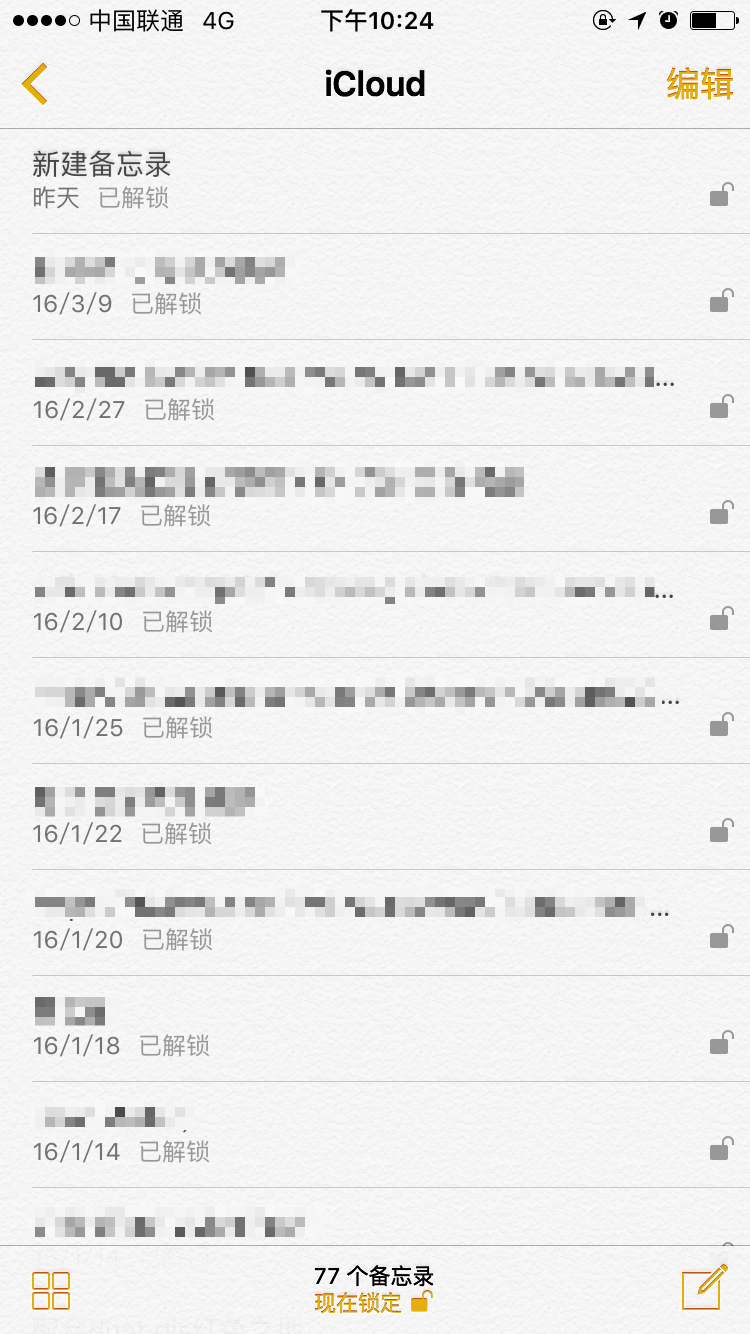Open the note dated 16/1/18
This screenshot has height=1334, width=750.
coord(375,1029)
